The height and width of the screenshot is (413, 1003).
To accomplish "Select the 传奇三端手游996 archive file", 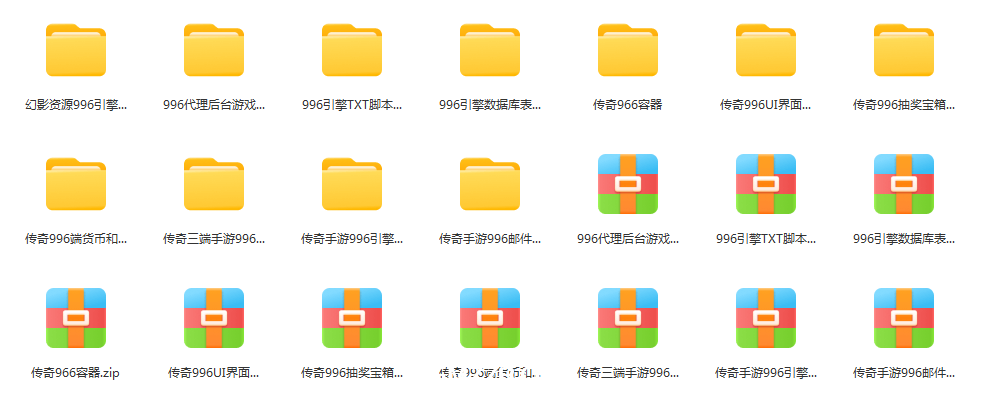I will 628,318.
